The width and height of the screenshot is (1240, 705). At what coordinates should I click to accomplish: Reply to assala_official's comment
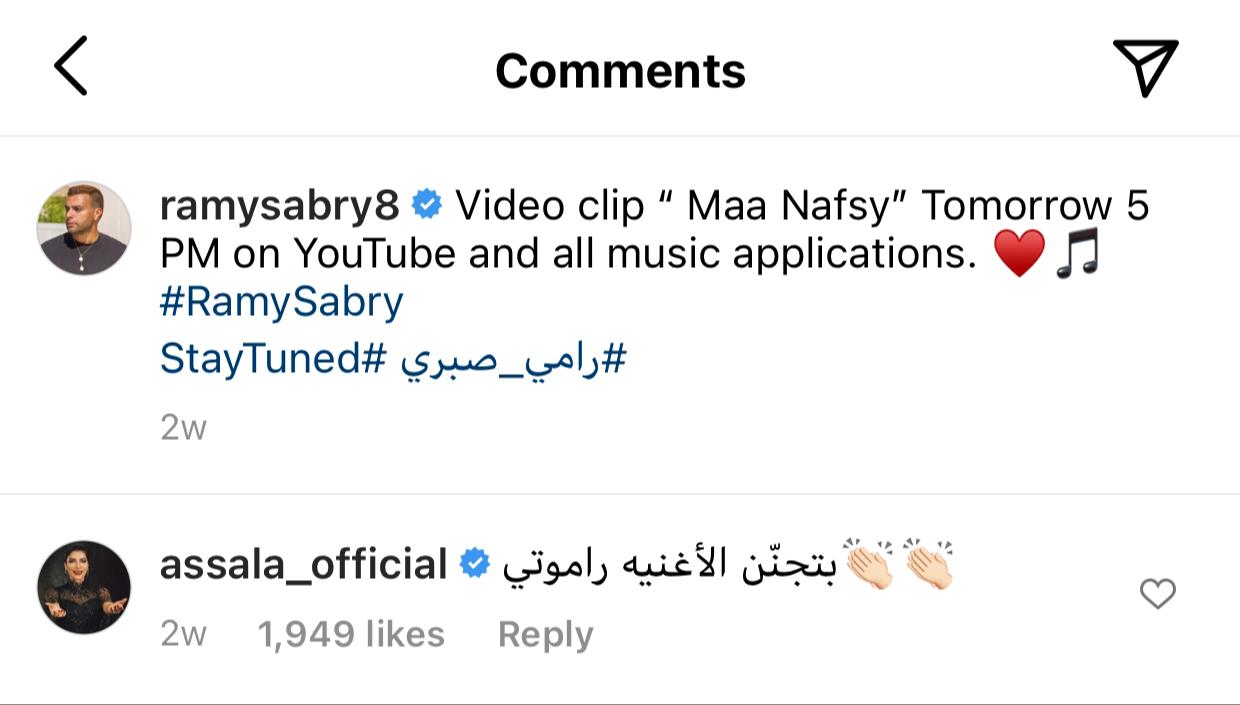(x=545, y=634)
